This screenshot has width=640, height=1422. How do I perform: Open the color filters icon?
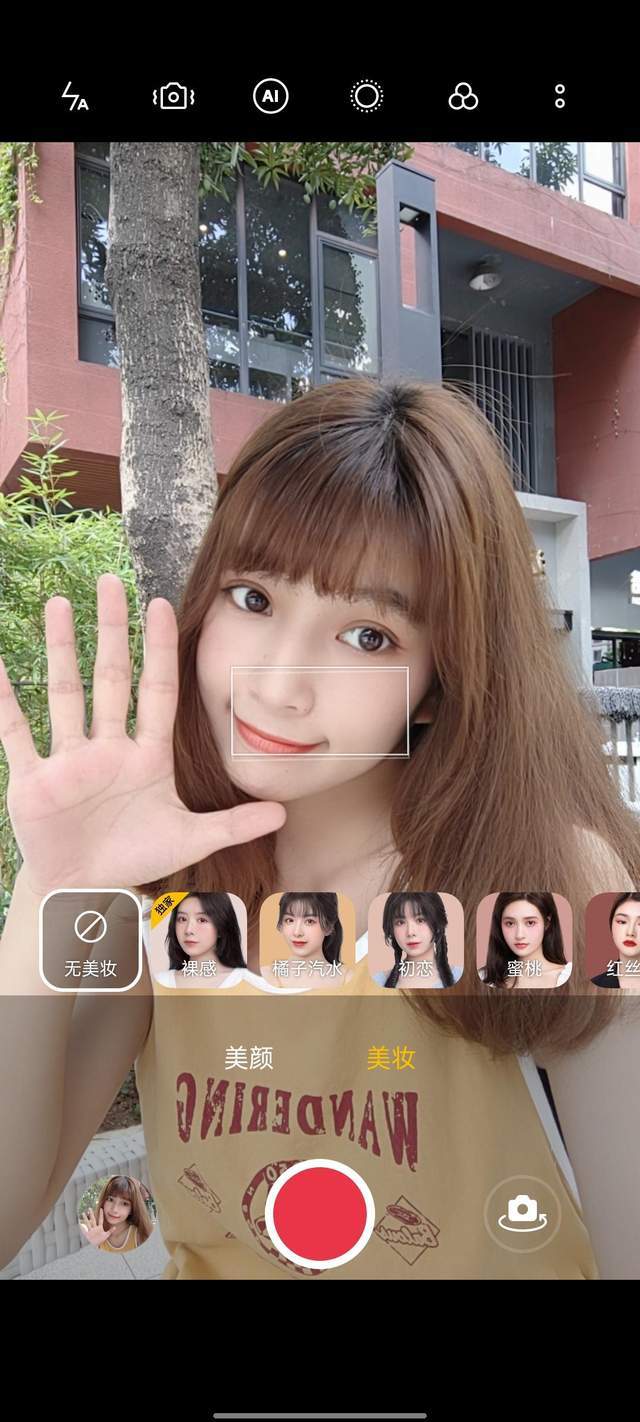pos(463,96)
